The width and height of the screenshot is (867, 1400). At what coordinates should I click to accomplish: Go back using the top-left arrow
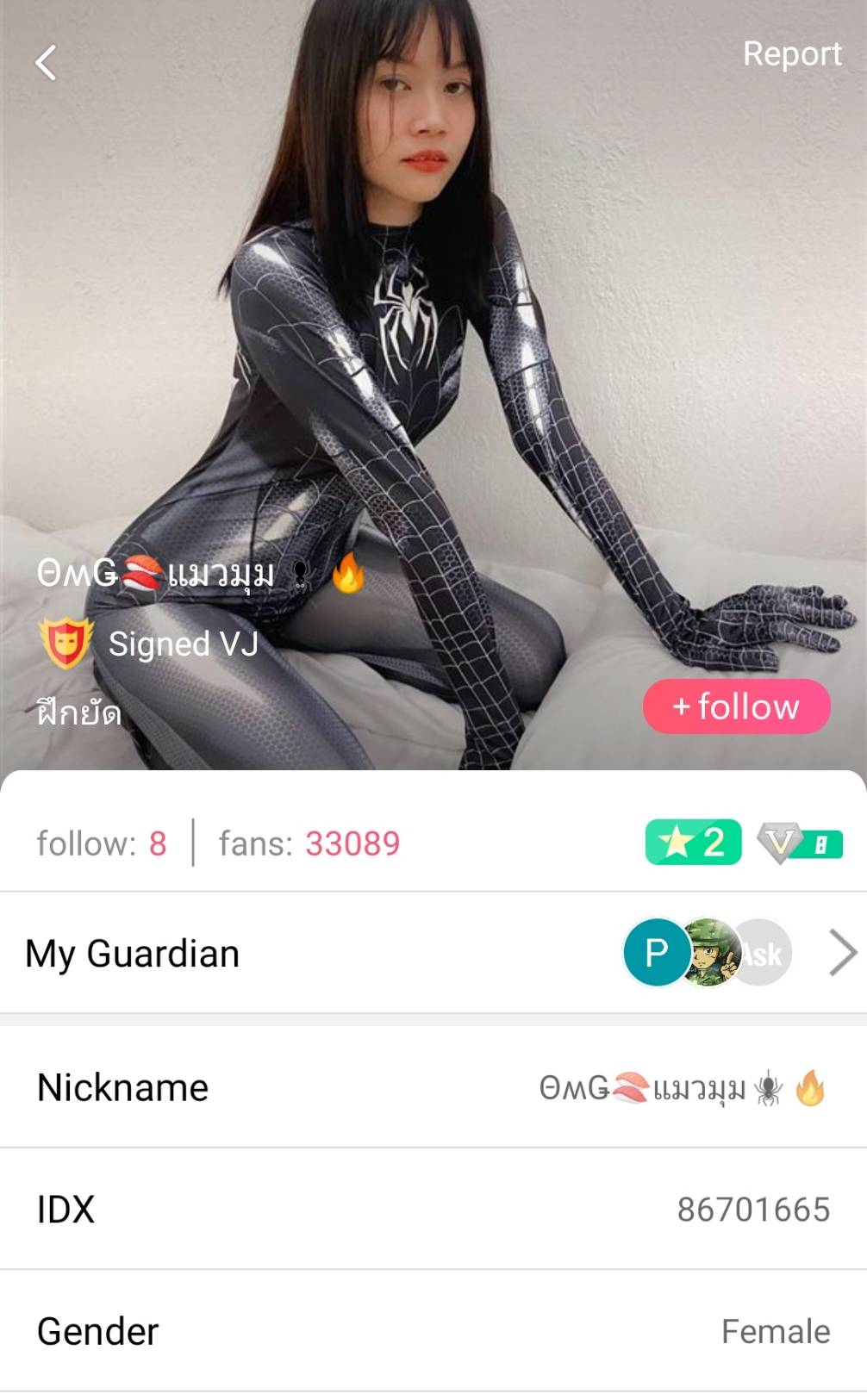[47, 63]
